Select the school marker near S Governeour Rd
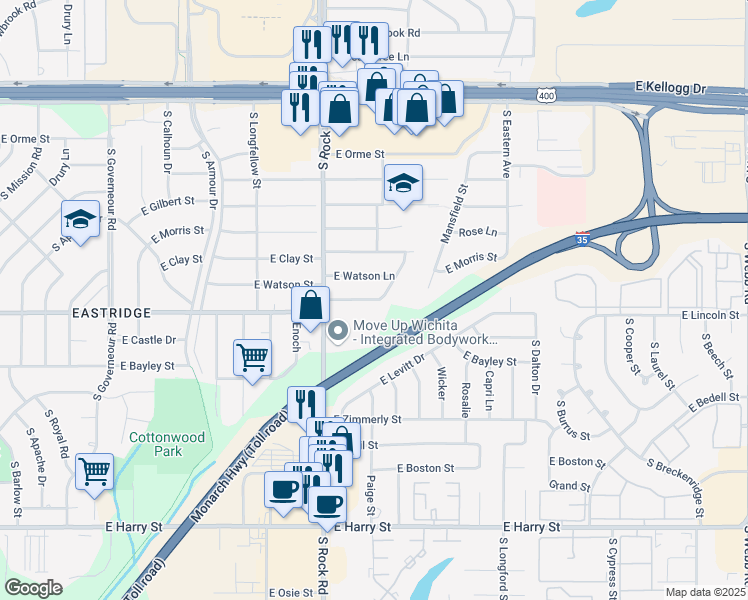This screenshot has width=748, height=600. 81,223
